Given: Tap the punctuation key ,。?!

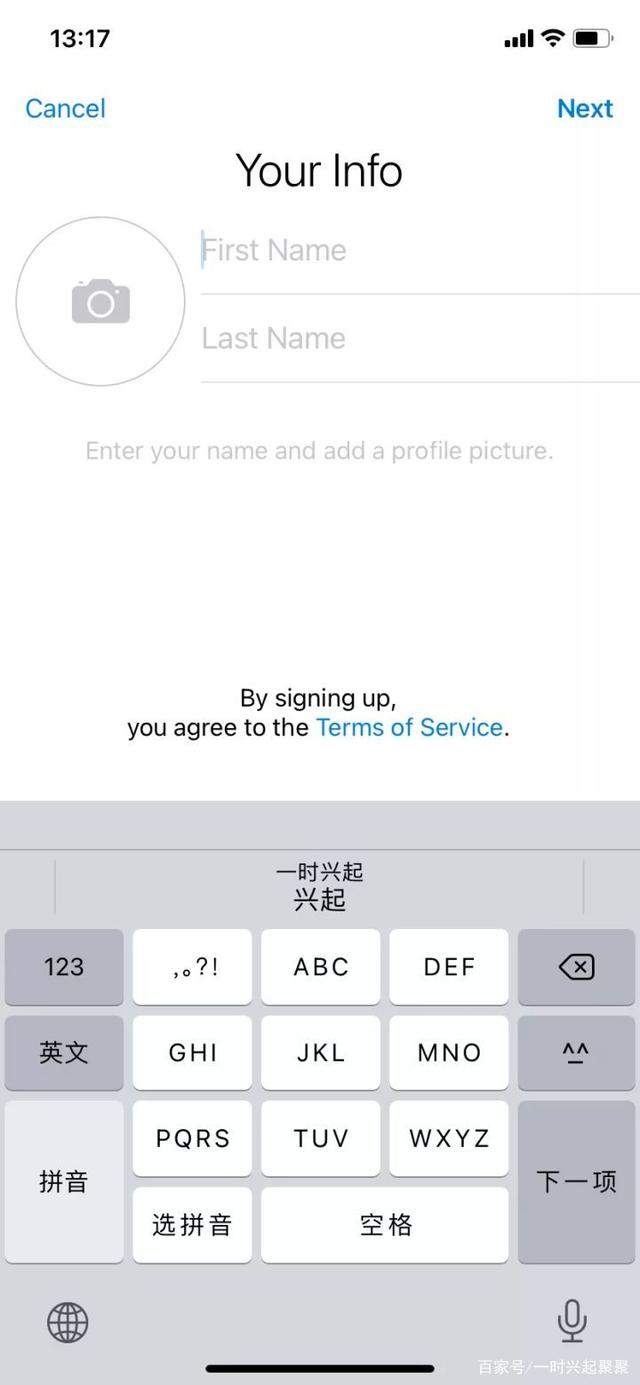Looking at the screenshot, I should [x=192, y=967].
